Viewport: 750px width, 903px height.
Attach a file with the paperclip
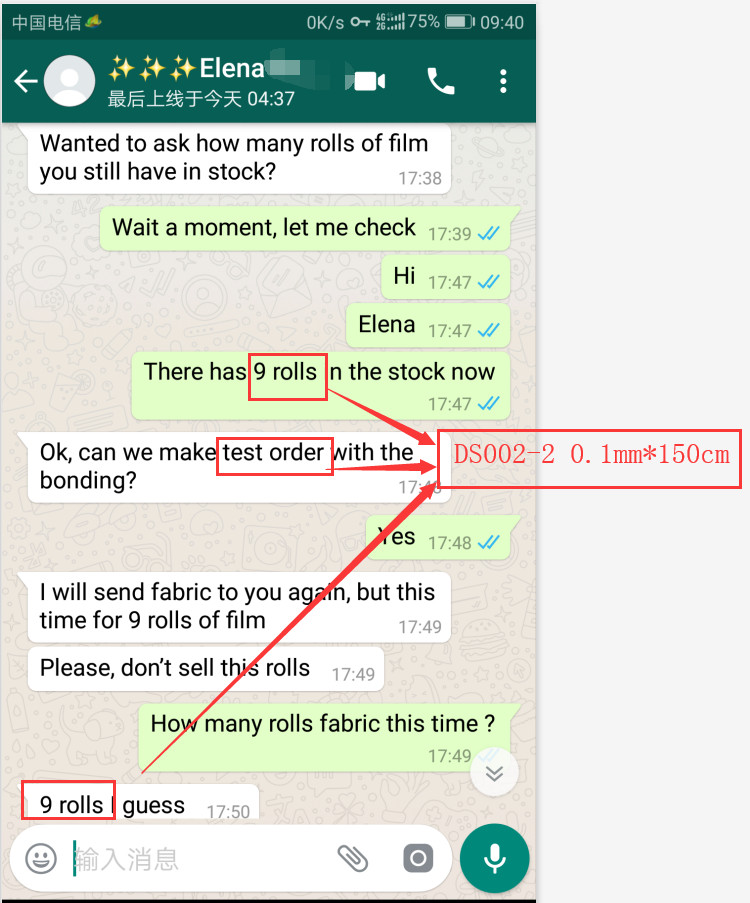352,858
